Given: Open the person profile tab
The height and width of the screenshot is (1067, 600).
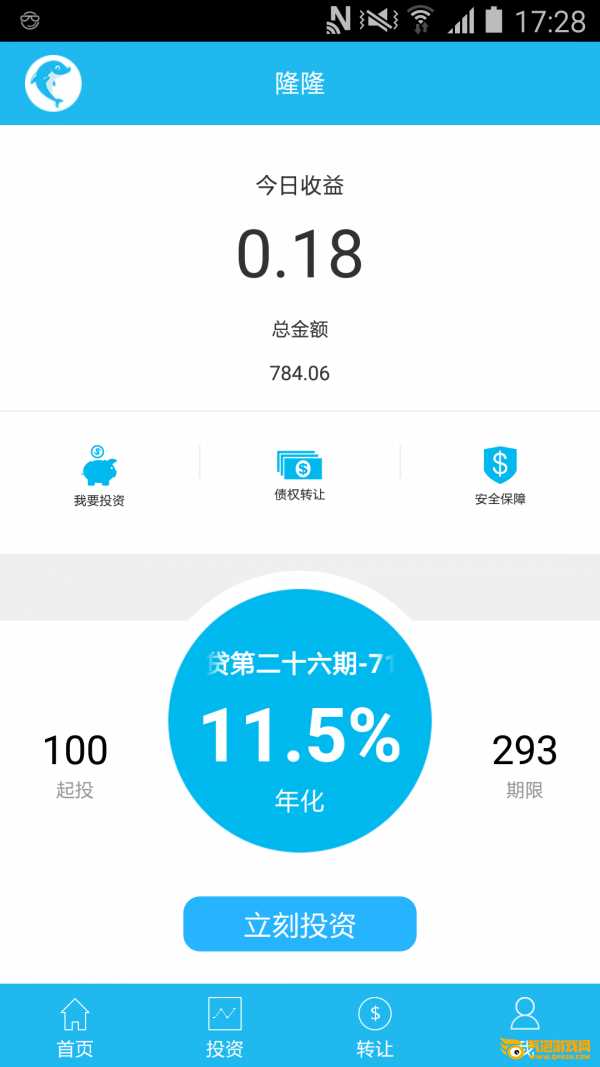Looking at the screenshot, I should click(524, 1020).
